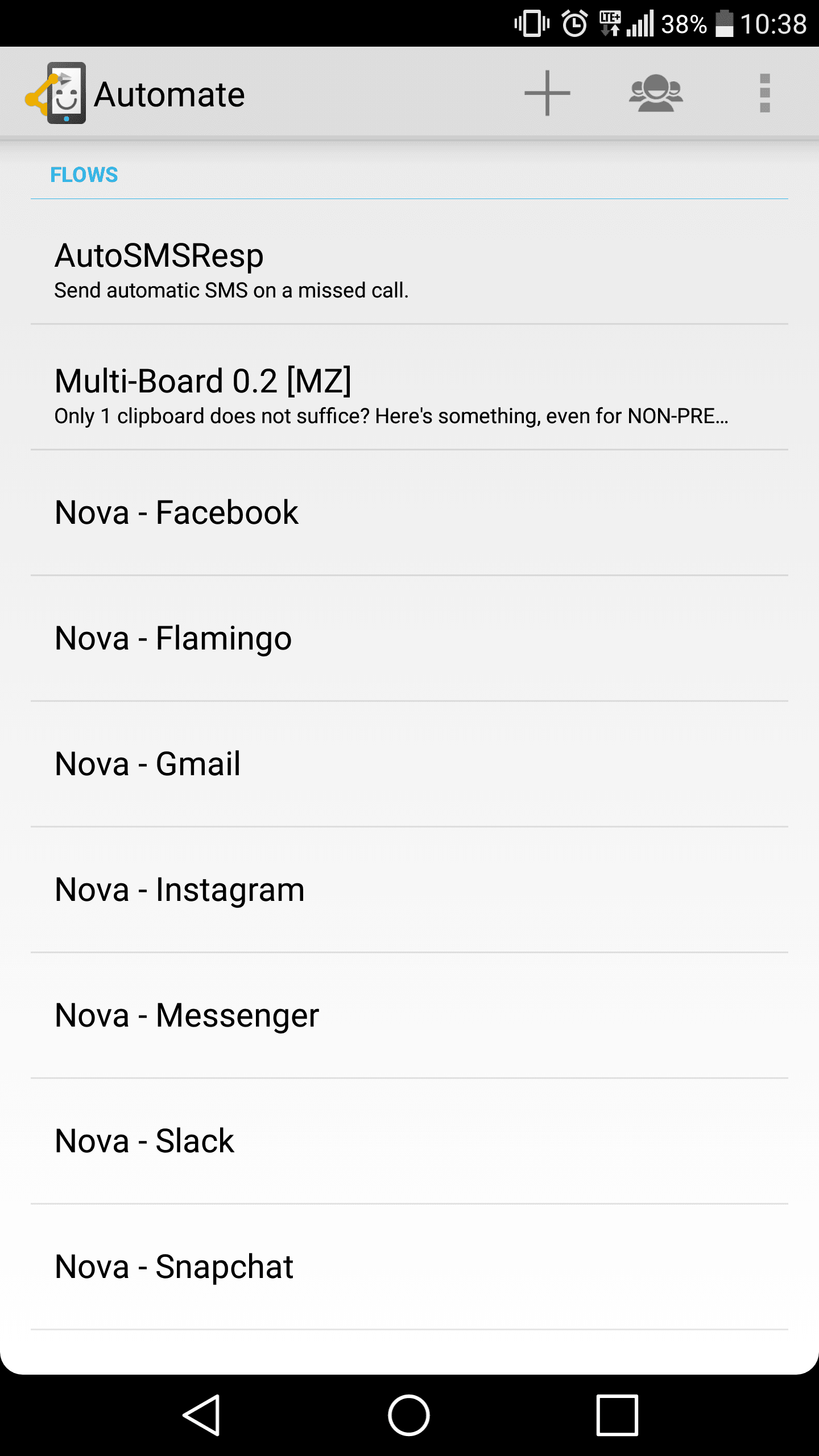Open the Nova - Slack flow
Screen dimensions: 819x1456
409,1142
